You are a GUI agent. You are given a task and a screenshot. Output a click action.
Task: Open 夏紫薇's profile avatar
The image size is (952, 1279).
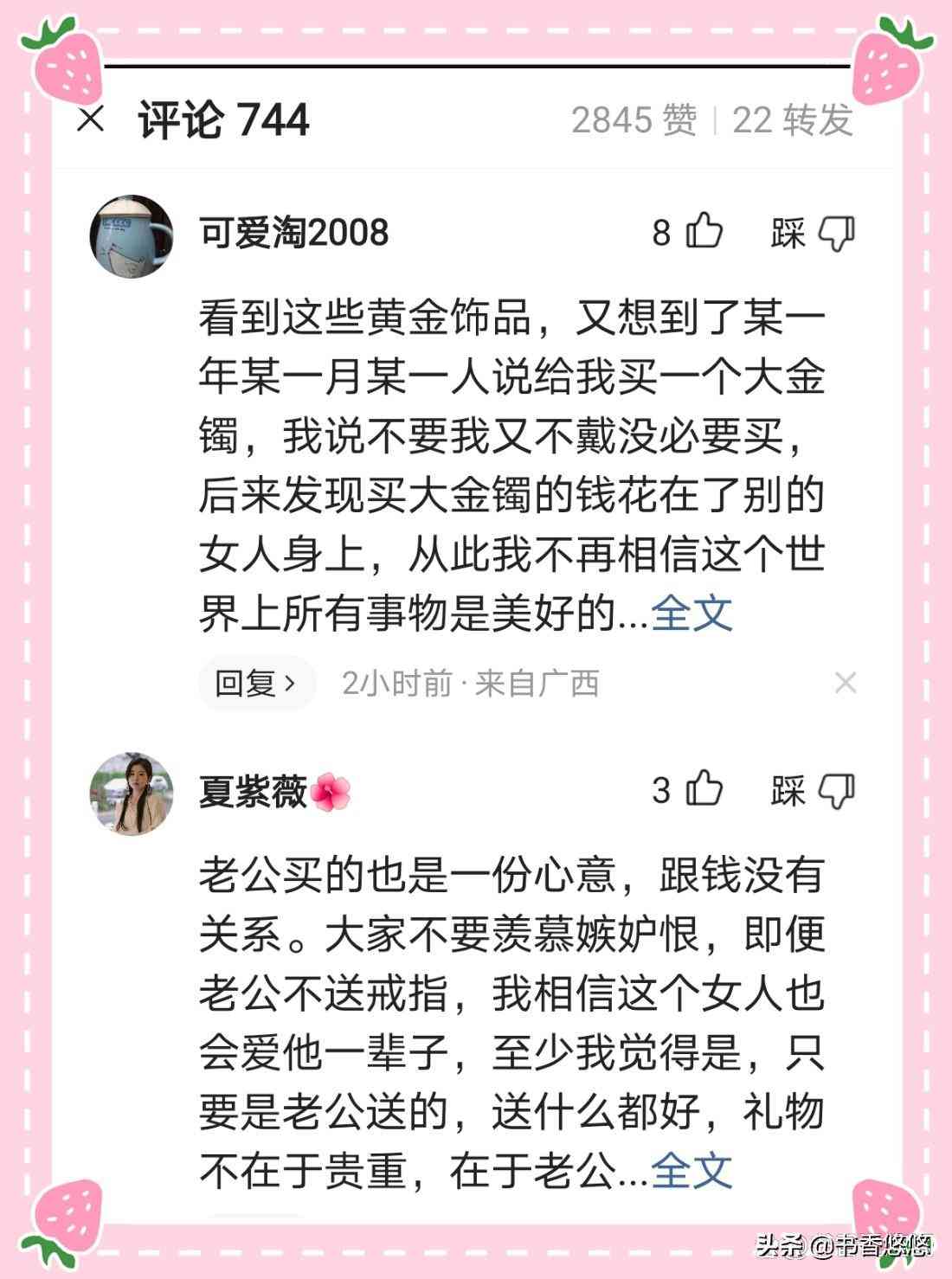[x=132, y=789]
